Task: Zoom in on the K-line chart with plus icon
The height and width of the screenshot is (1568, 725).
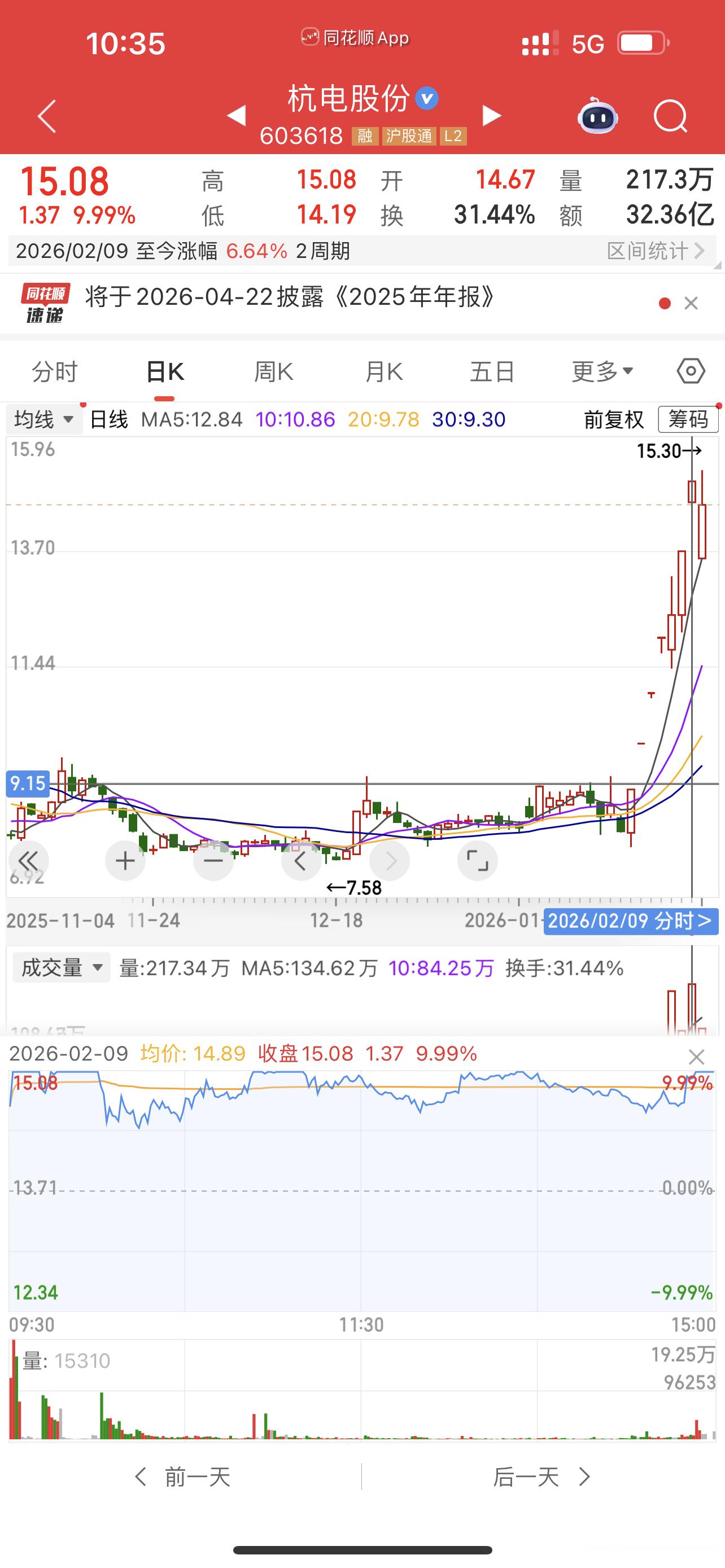Action: point(125,860)
